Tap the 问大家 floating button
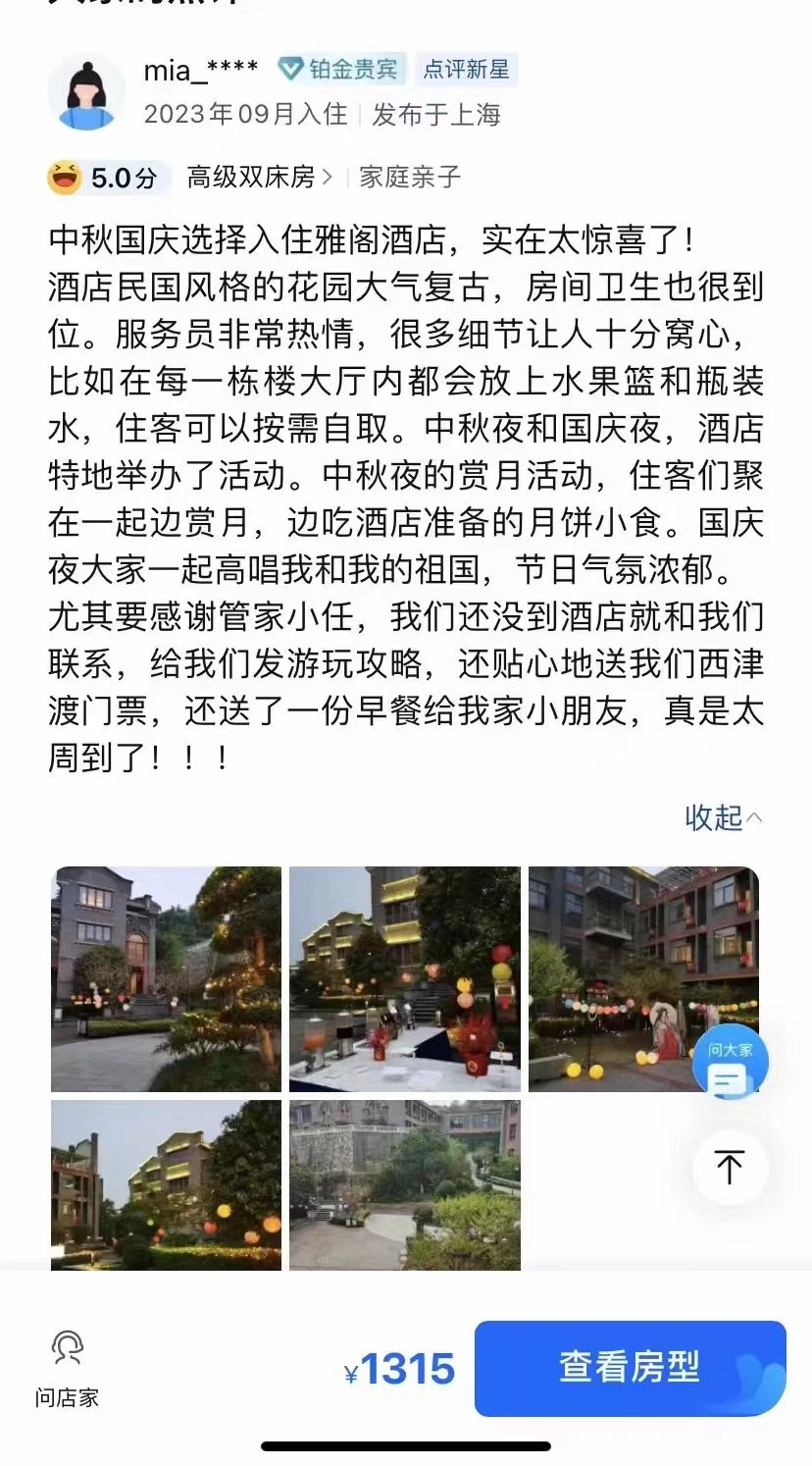 pyautogui.click(x=731, y=1065)
